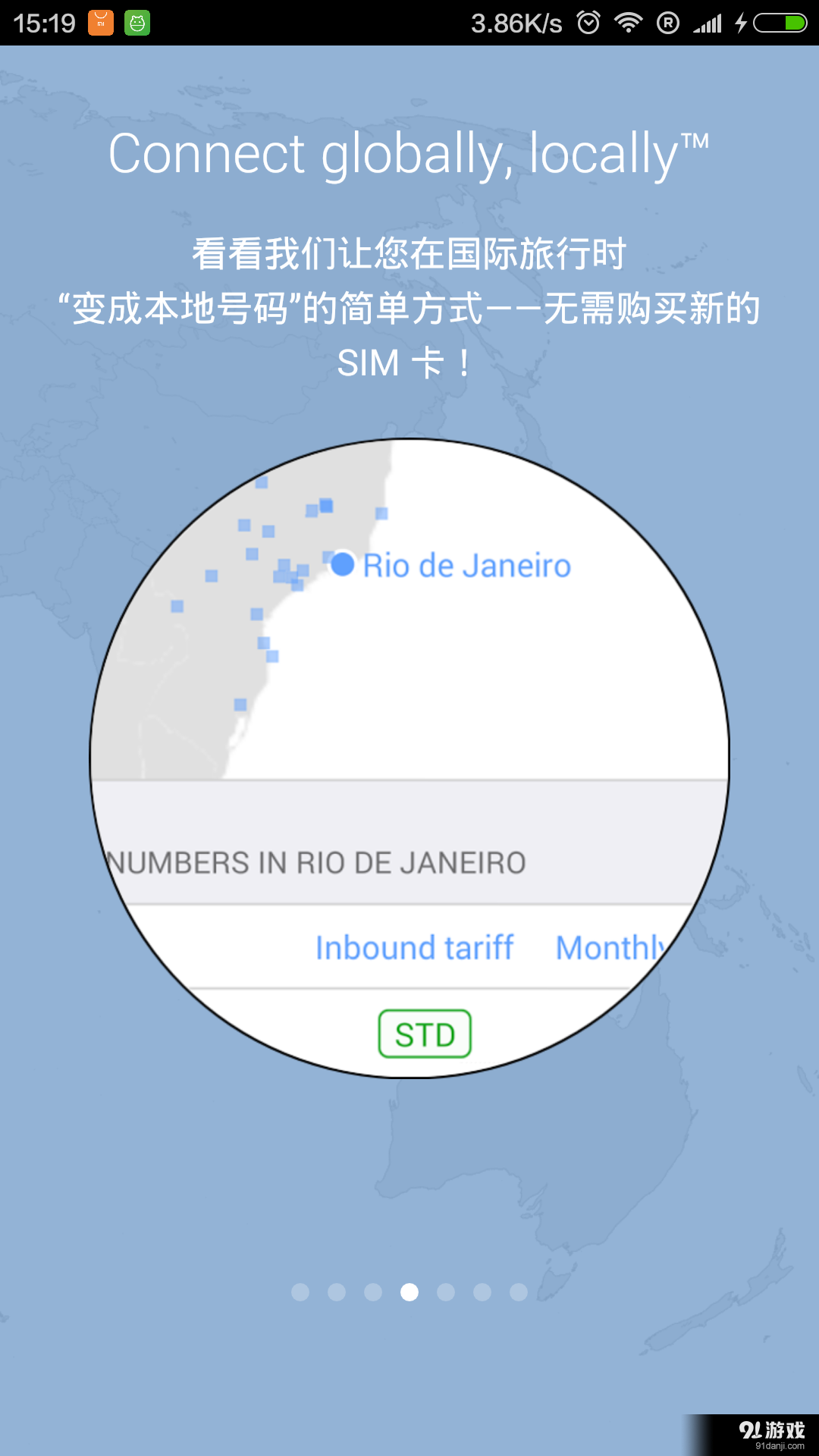Jump to the last onboarding page dot
Viewport: 819px width, 1456px height.
tap(519, 1292)
